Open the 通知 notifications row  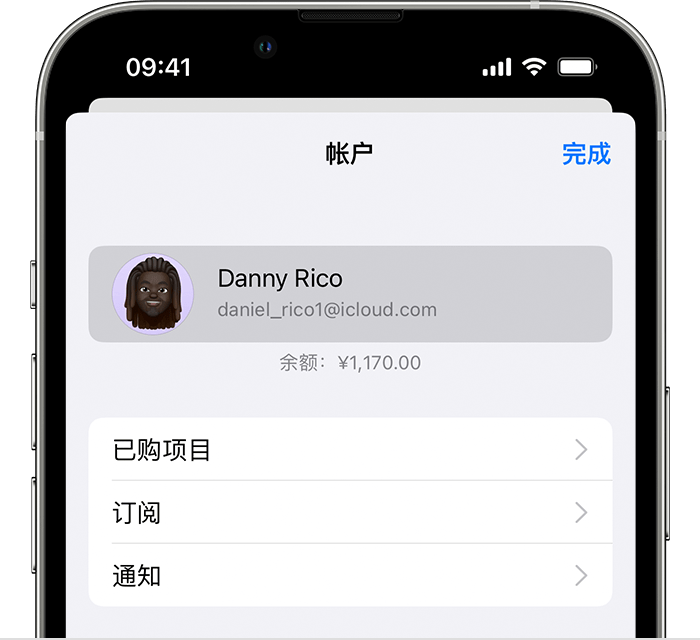tap(350, 576)
